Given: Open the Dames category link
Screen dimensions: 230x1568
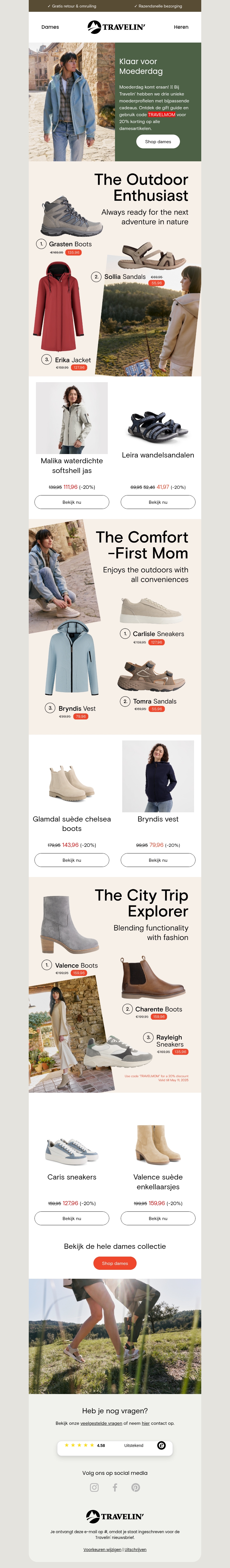Looking at the screenshot, I should (50, 27).
